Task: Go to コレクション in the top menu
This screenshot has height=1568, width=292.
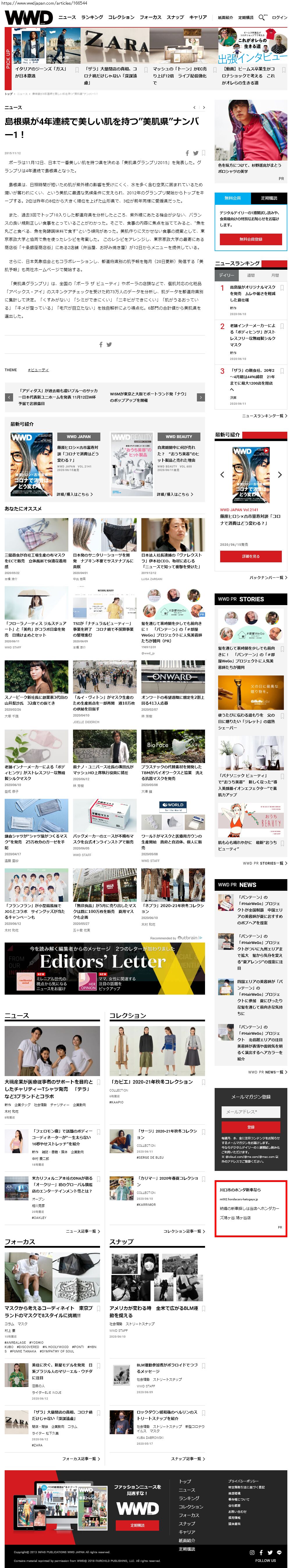Action: 121,18
